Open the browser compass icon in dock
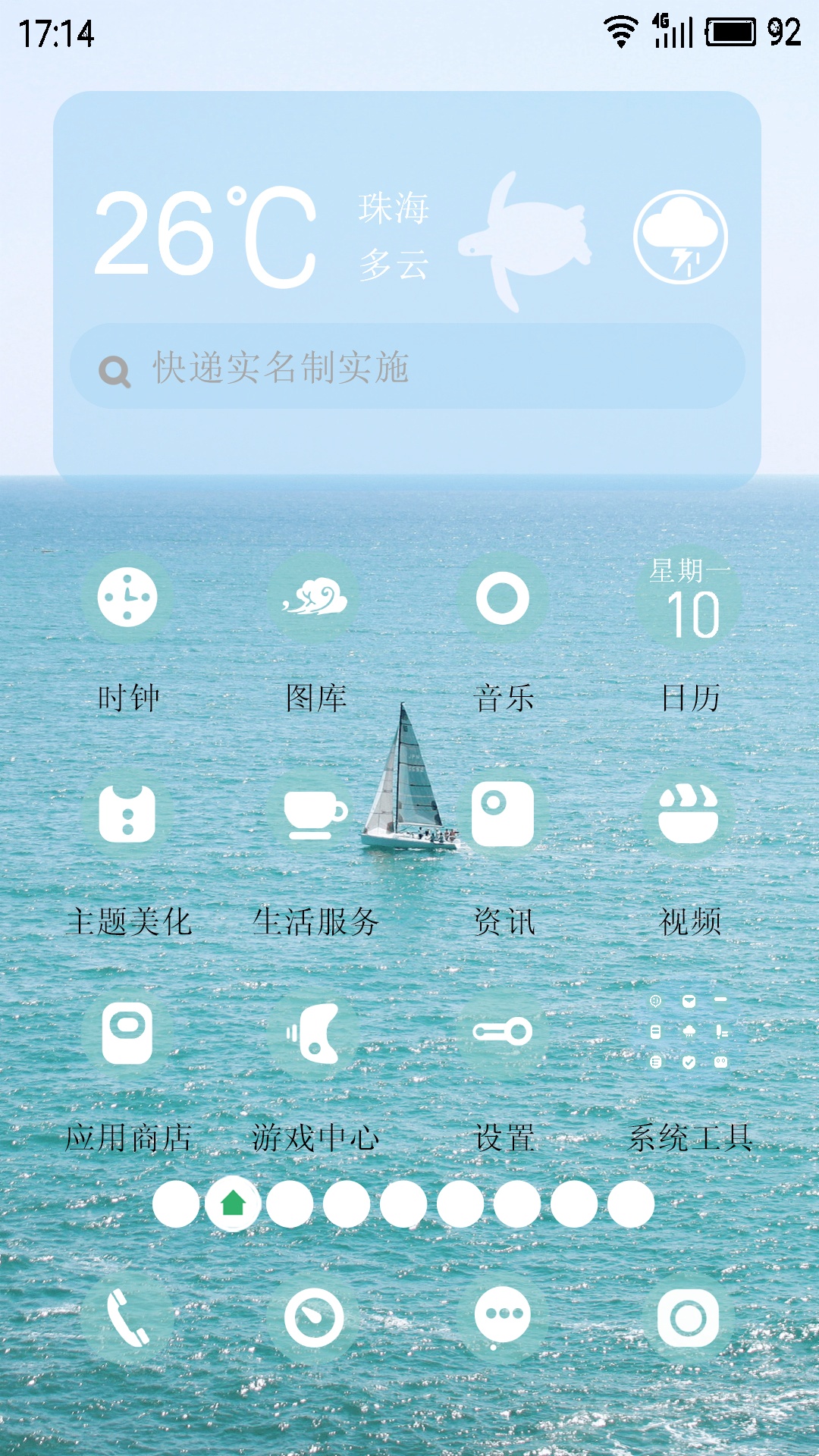The height and width of the screenshot is (1456, 819). pyautogui.click(x=314, y=1318)
